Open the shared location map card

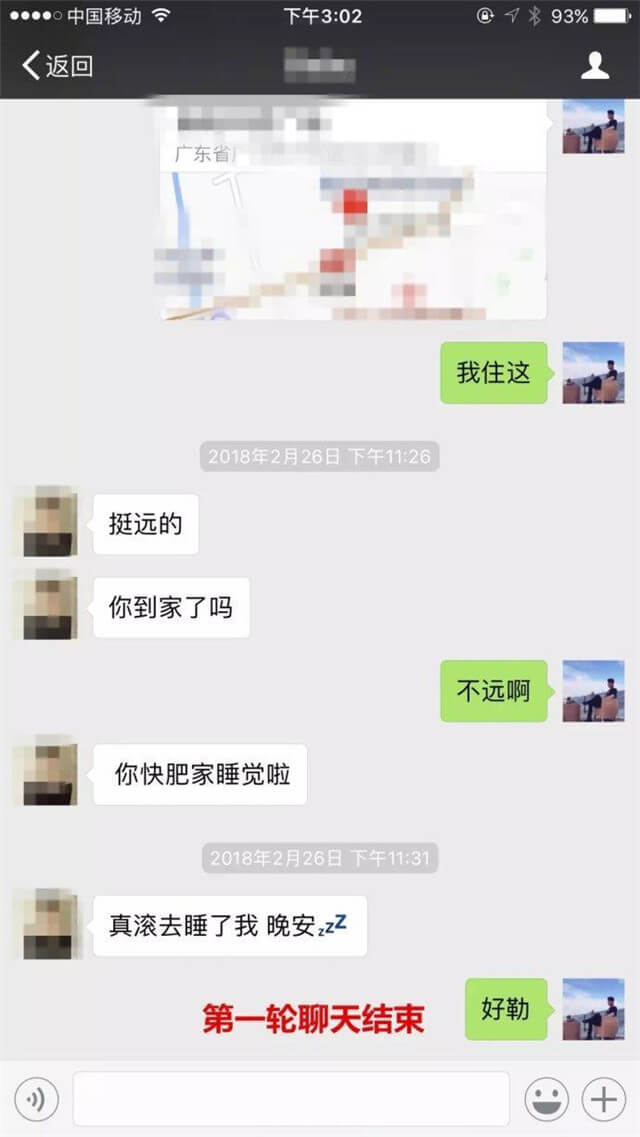point(353,215)
